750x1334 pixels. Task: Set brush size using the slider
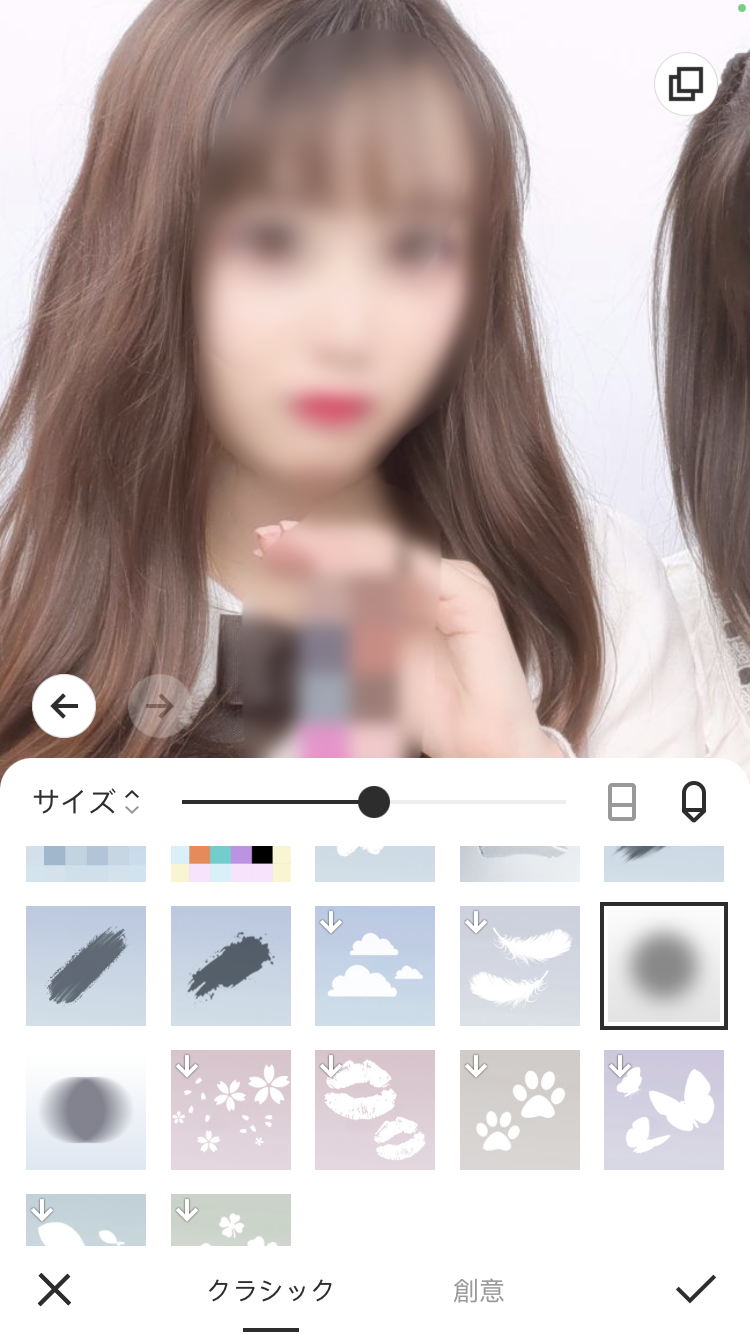pos(374,802)
